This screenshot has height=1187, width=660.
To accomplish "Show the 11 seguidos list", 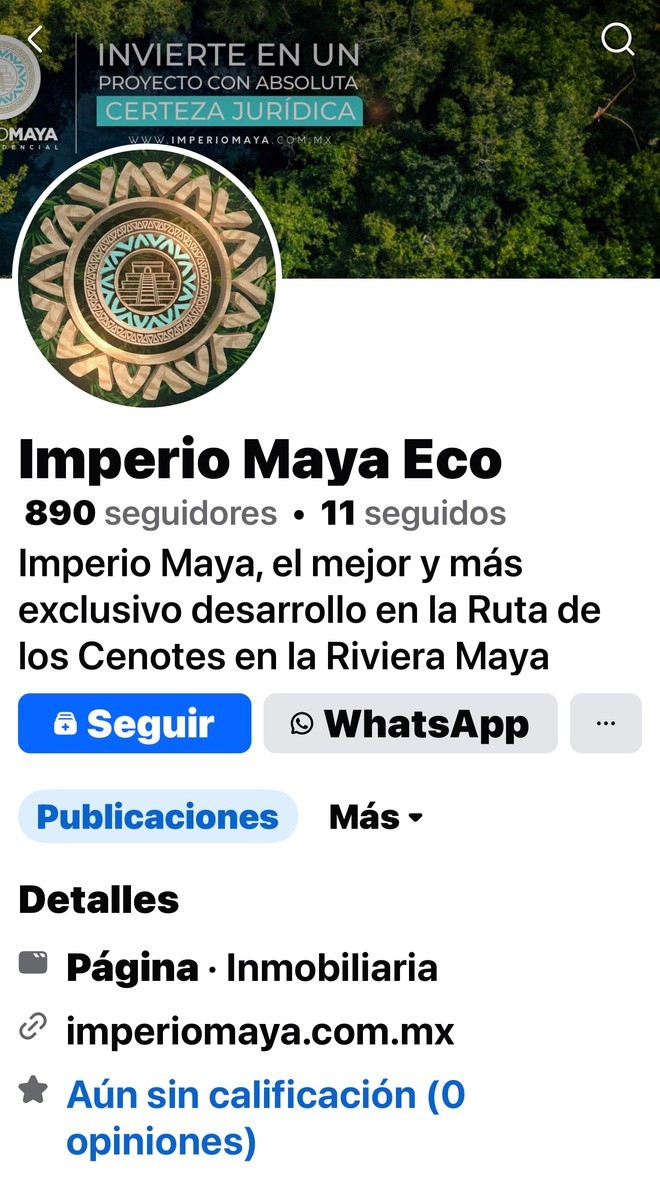I will pos(413,513).
